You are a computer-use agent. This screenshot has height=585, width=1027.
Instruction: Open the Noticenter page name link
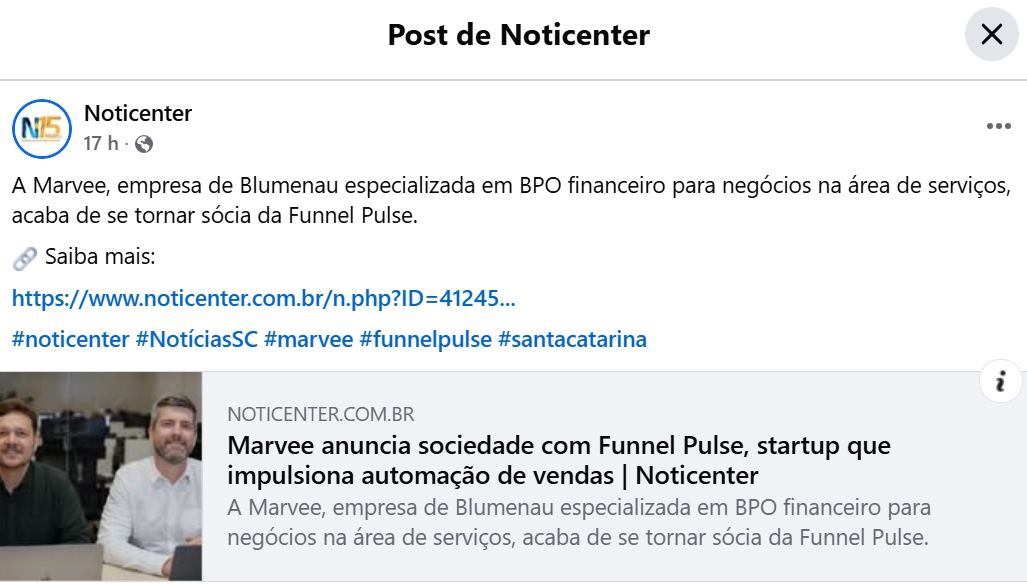coord(138,114)
